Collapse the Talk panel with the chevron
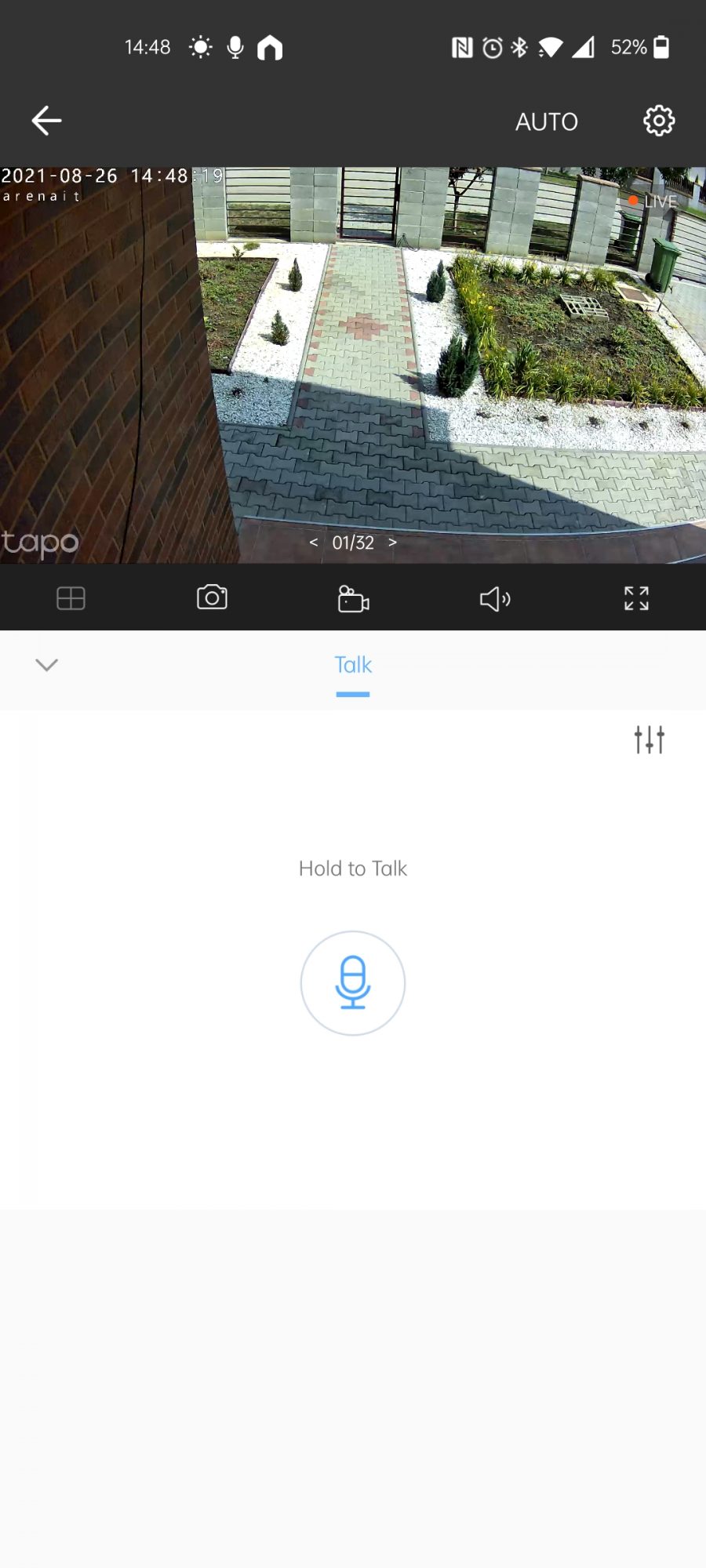This screenshot has width=706, height=1568. 47,666
